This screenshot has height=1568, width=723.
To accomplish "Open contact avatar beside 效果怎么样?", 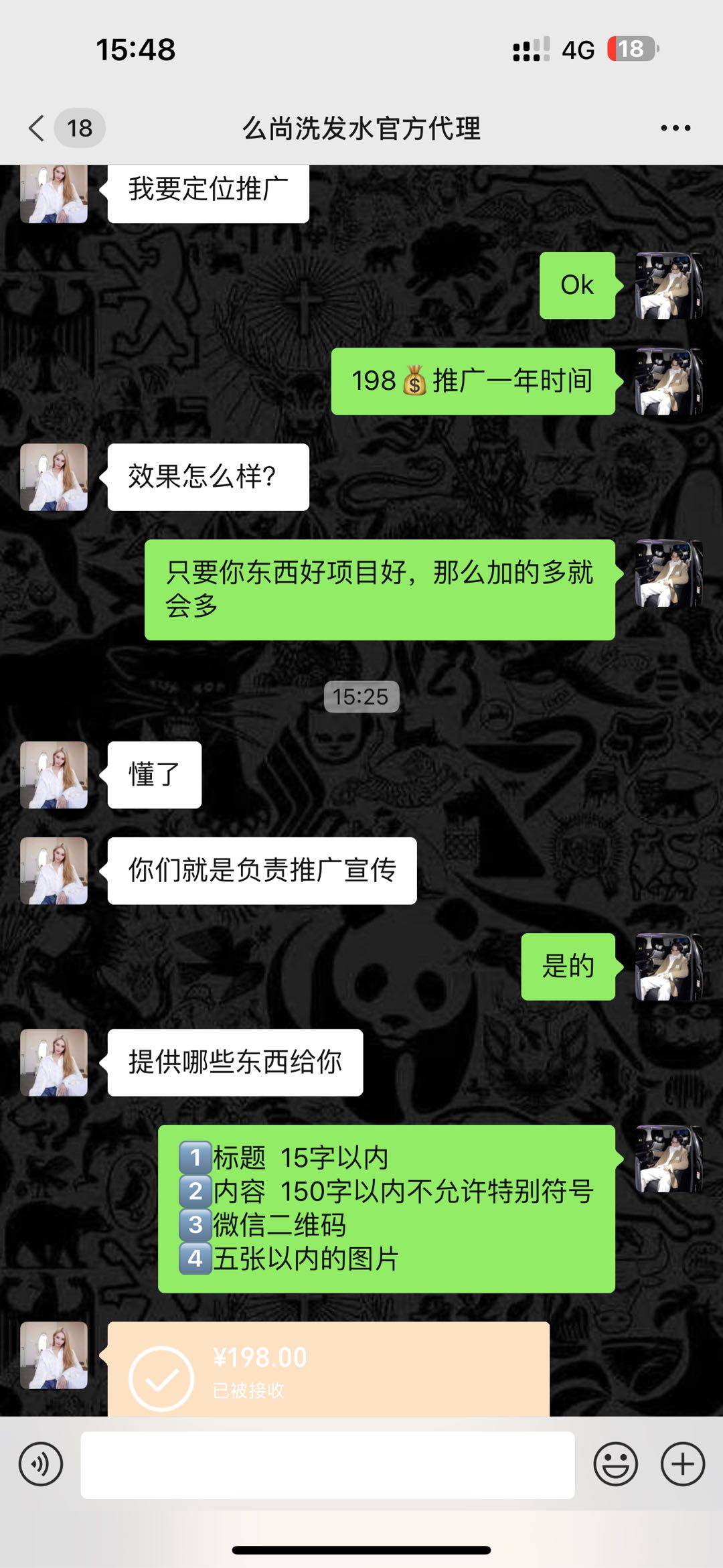I will tap(54, 478).
